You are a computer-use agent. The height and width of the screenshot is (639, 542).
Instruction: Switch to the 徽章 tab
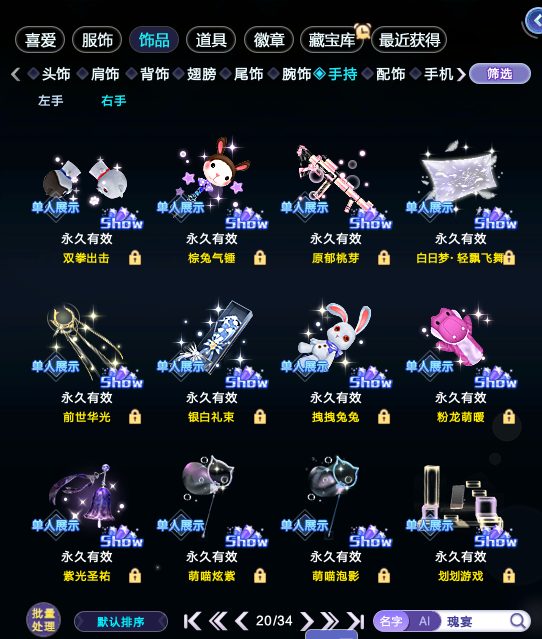click(269, 40)
